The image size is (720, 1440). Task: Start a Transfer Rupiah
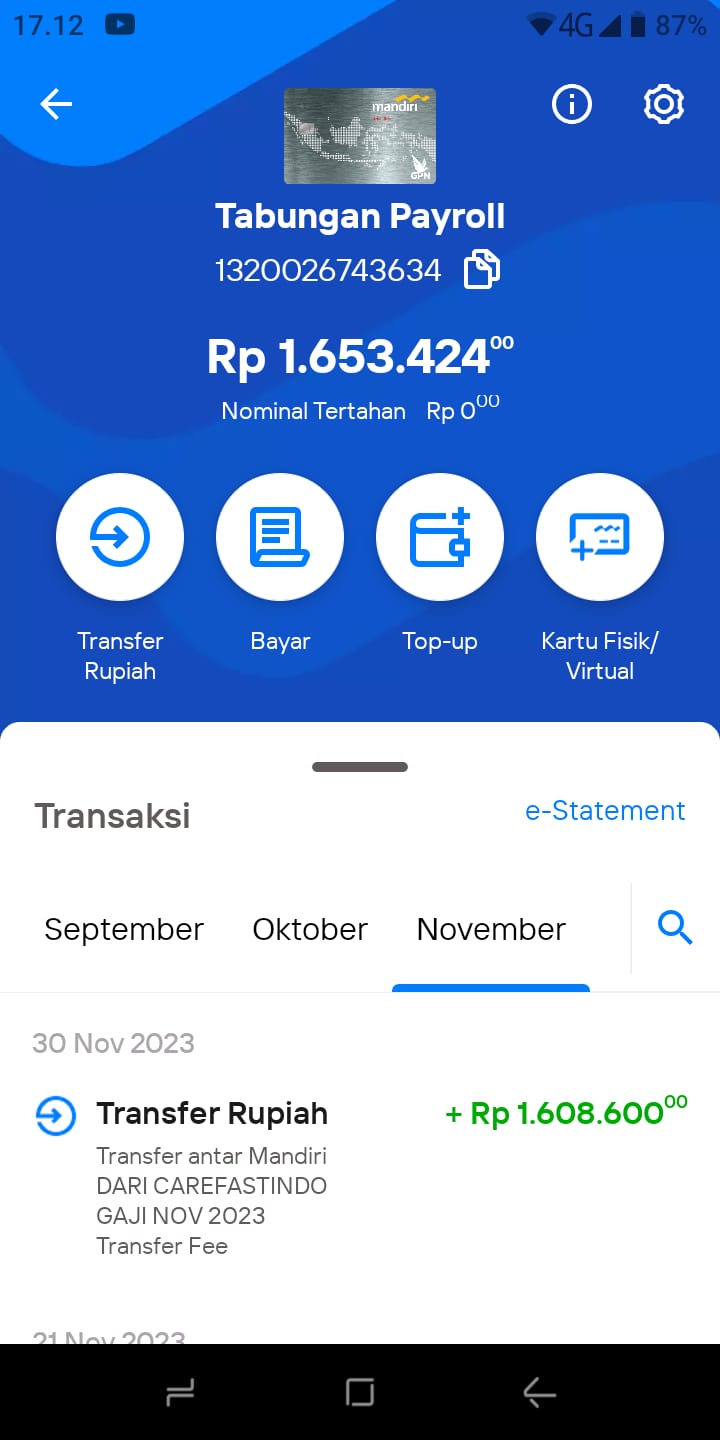point(120,537)
